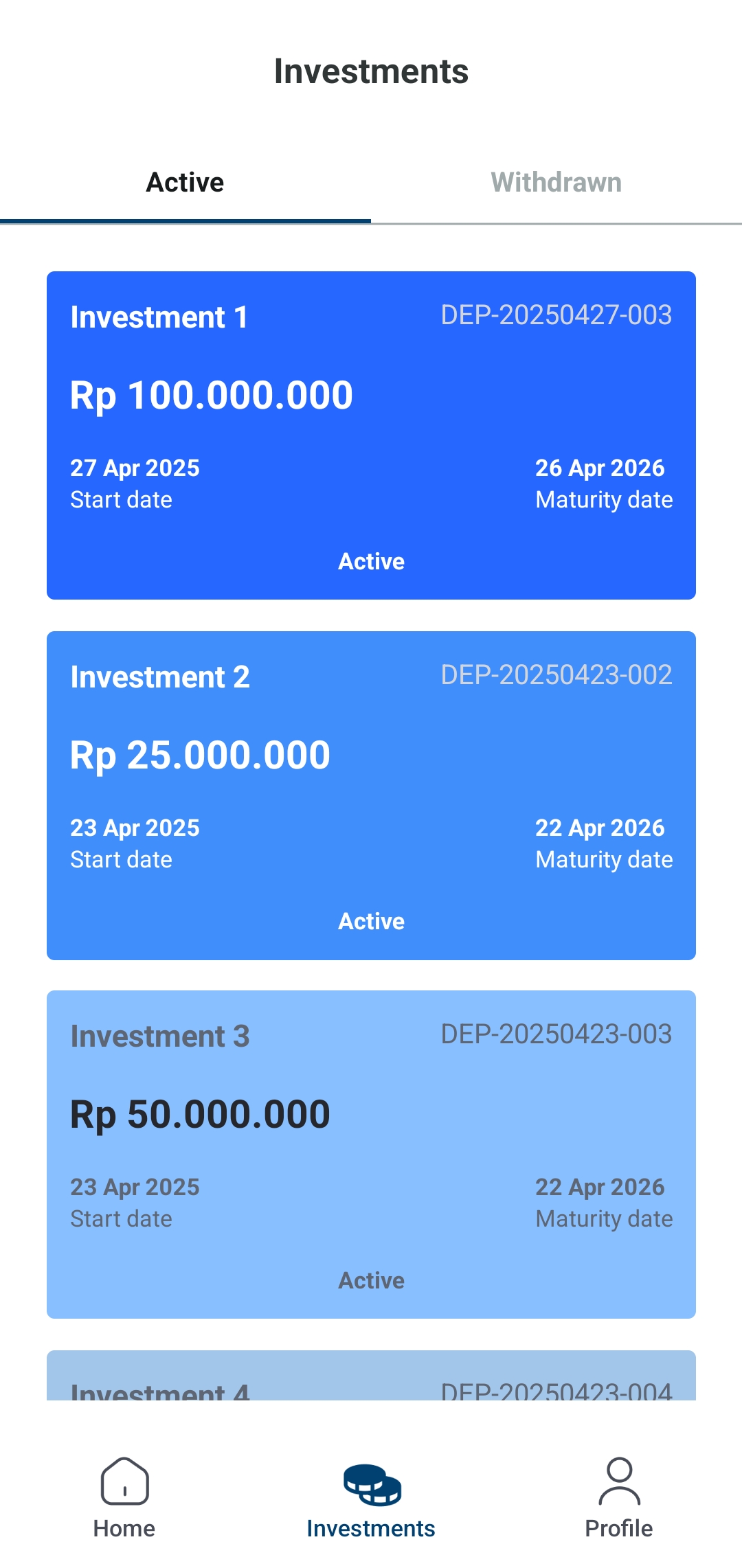Tap the 23 Apr 2025 start date on Investment 2
The width and height of the screenshot is (742, 1568).
tap(135, 828)
